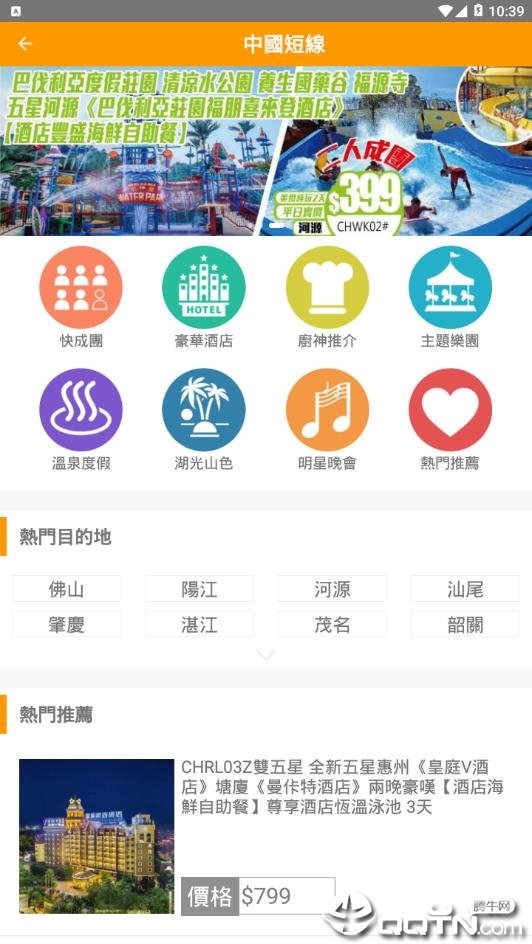The image size is (532, 944).
Task: Select the 陽江 destination chip
Action: 199,589
